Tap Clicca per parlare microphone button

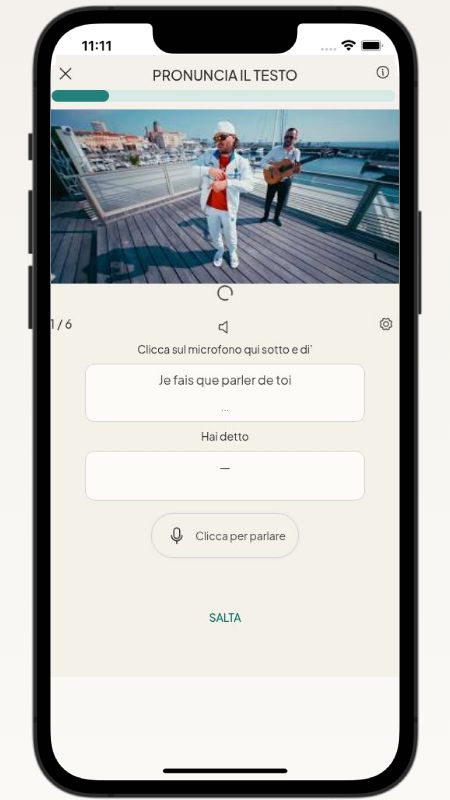[x=225, y=536]
